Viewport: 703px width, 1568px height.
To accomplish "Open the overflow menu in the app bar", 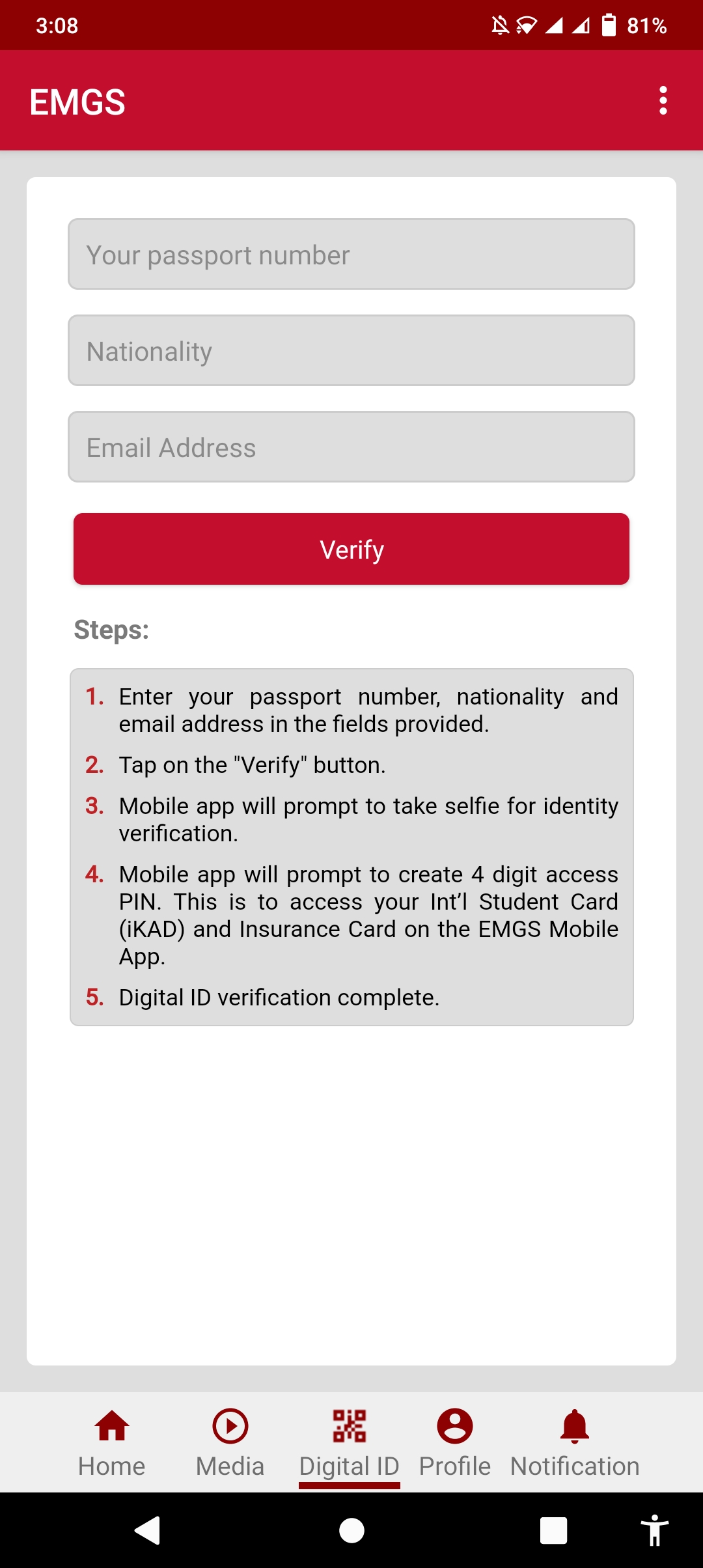I will point(663,100).
